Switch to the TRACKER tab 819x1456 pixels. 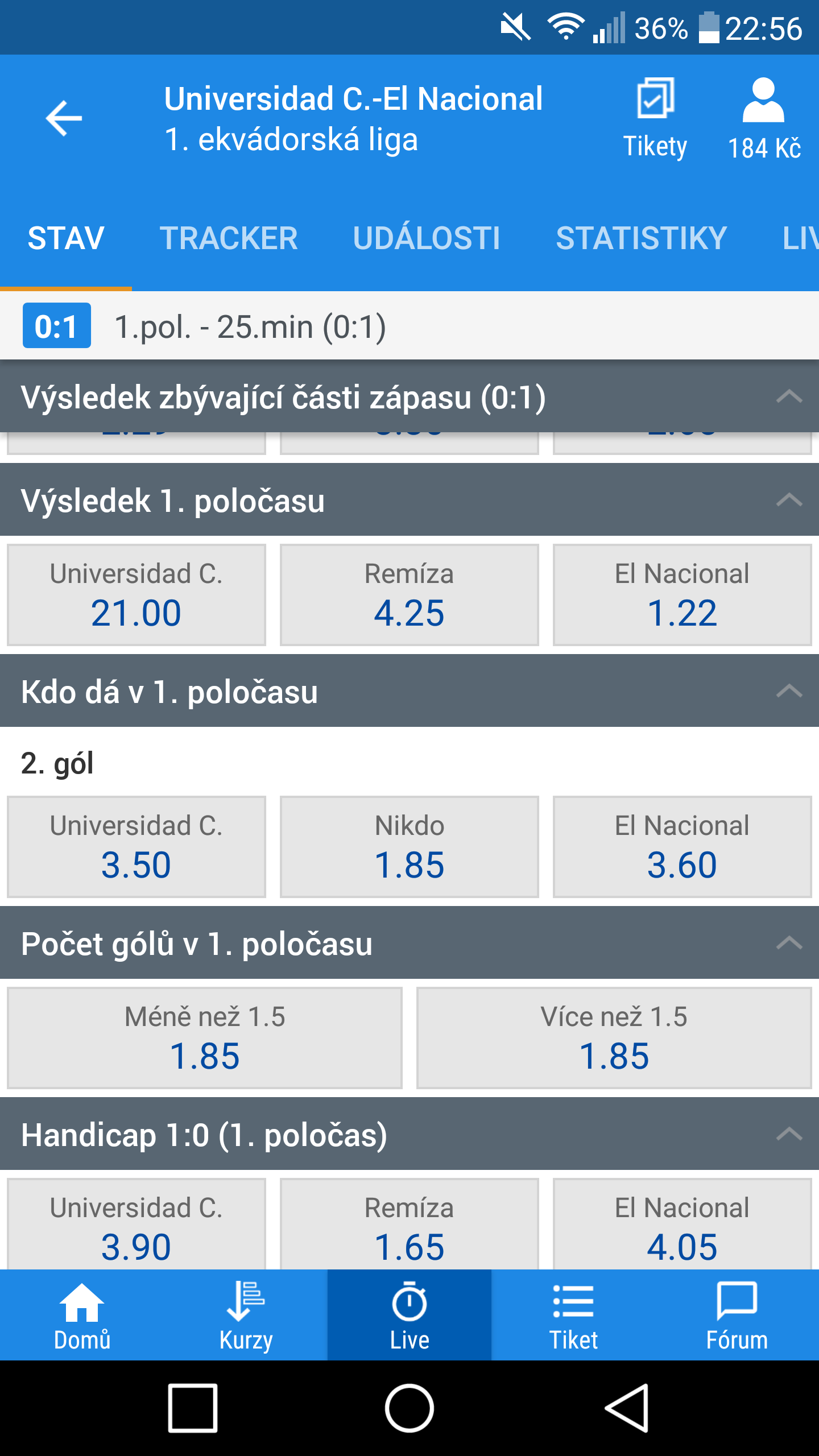click(229, 238)
